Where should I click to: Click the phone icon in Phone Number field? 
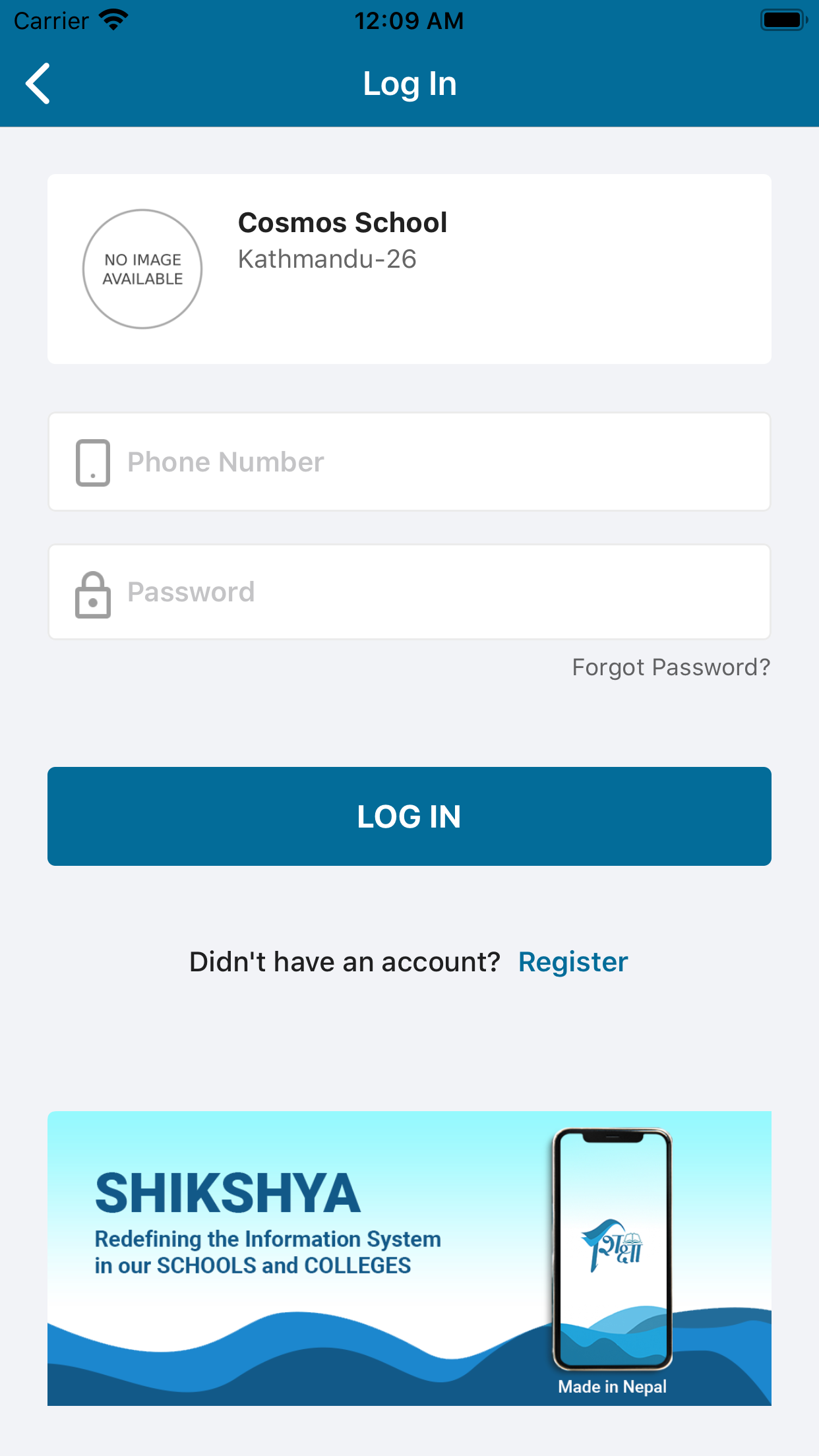tap(93, 462)
